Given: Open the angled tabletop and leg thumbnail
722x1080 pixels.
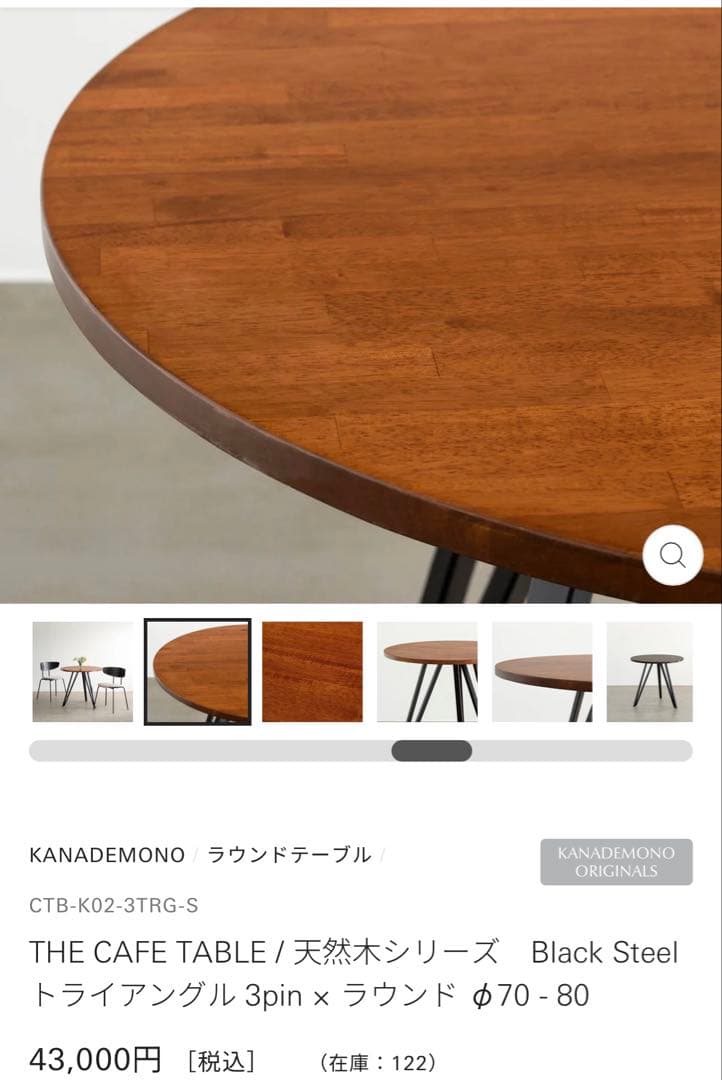Looking at the screenshot, I should click(x=541, y=671).
